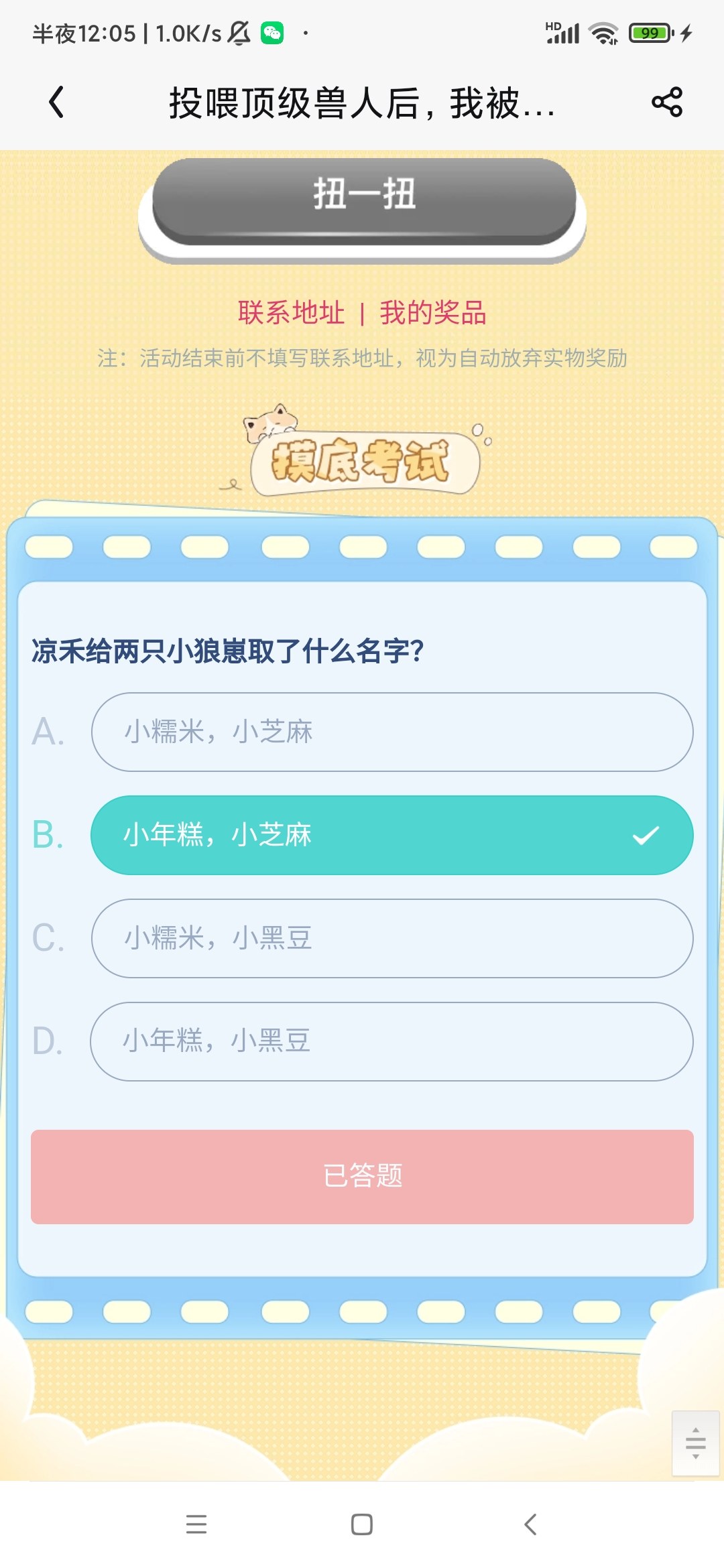Pick answer C 小糯米，小黑豆
This screenshot has width=724, height=1568.
tap(392, 938)
